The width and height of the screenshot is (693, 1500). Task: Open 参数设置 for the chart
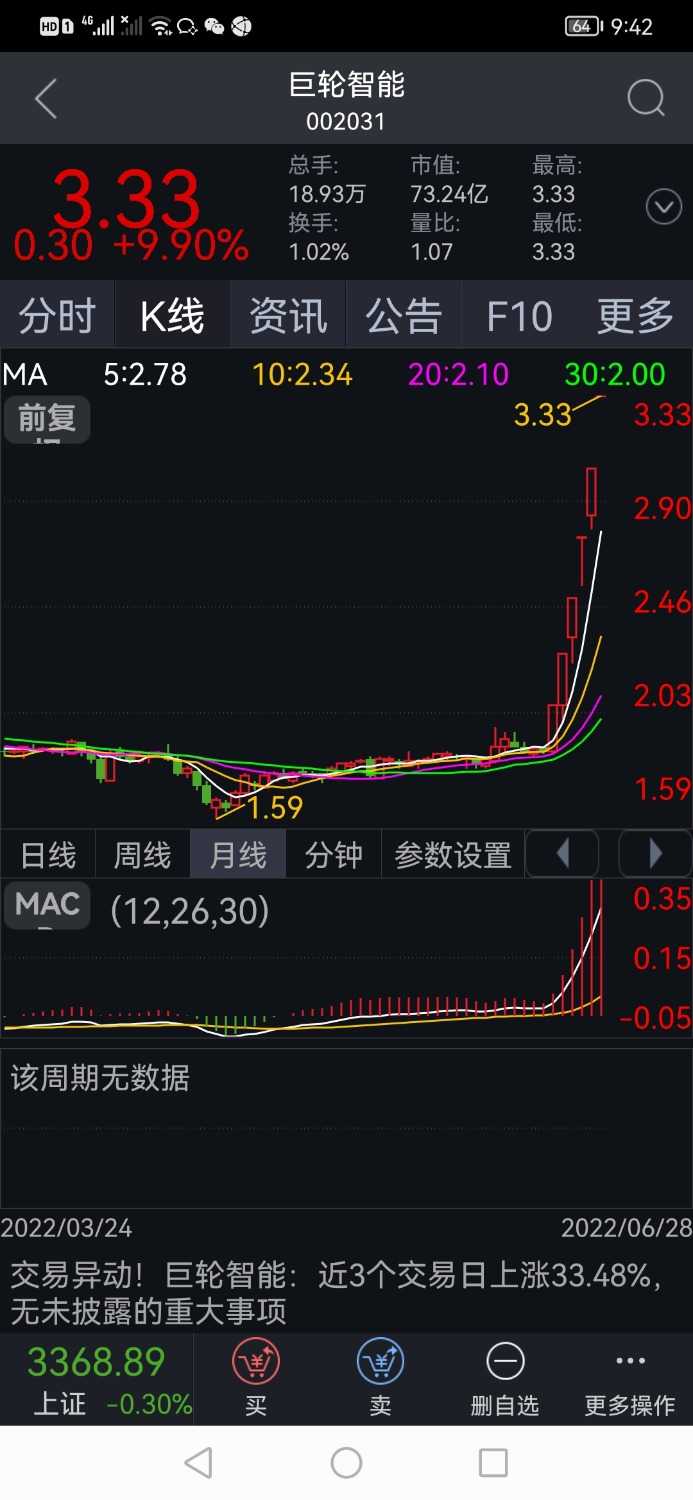pyautogui.click(x=453, y=855)
